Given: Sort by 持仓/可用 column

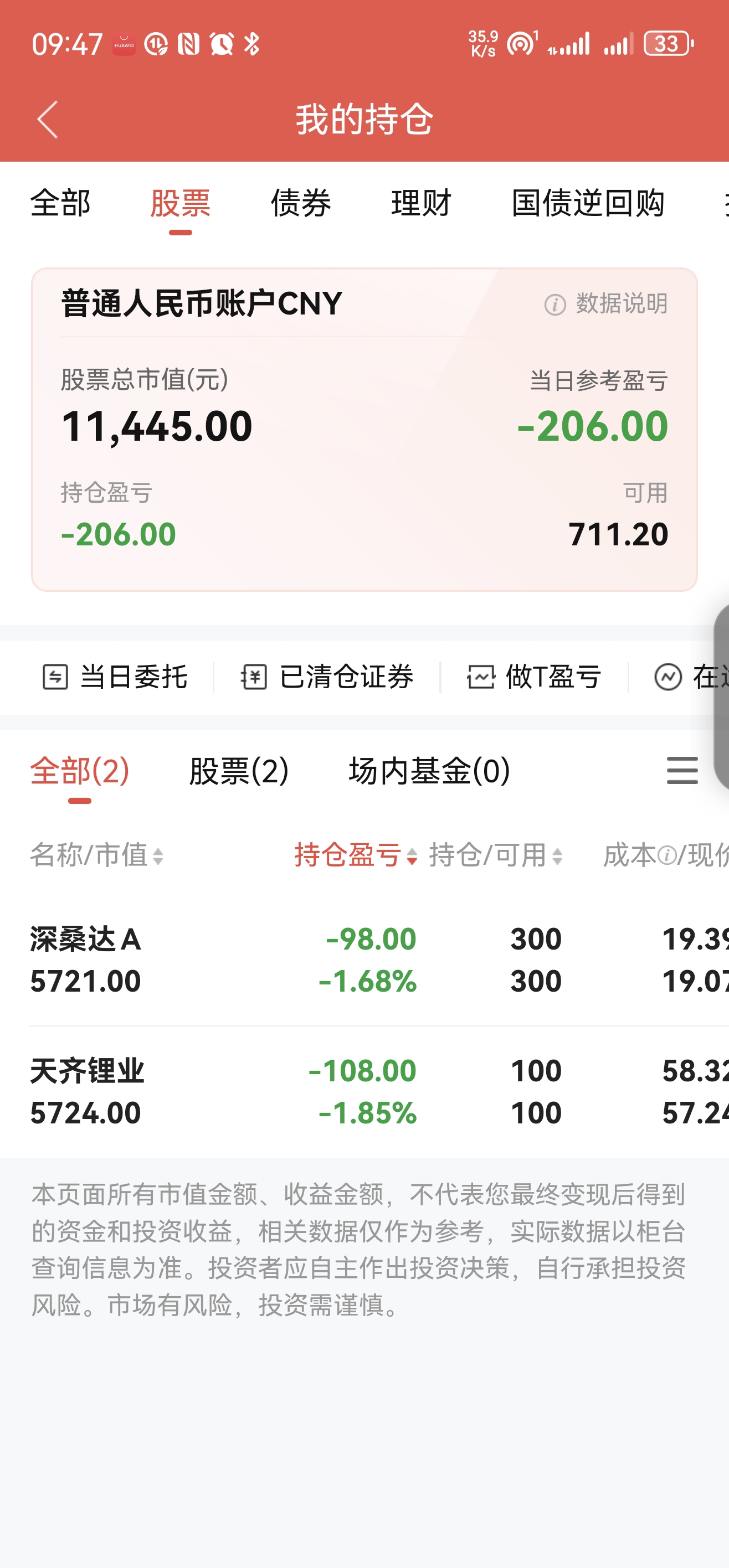Looking at the screenshot, I should point(496,855).
